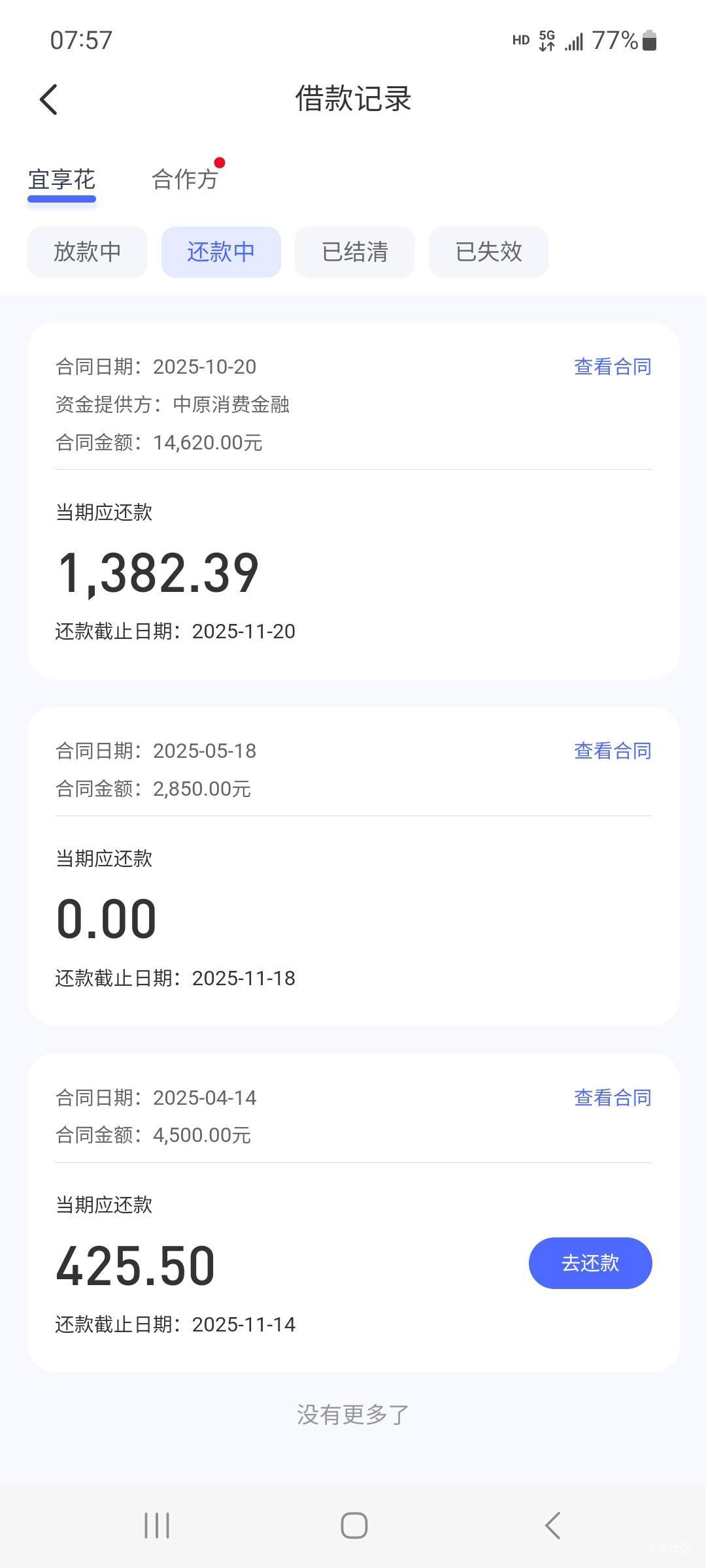This screenshot has height=1568, width=706.
Task: Show 已结清 loan records
Action: tap(355, 252)
